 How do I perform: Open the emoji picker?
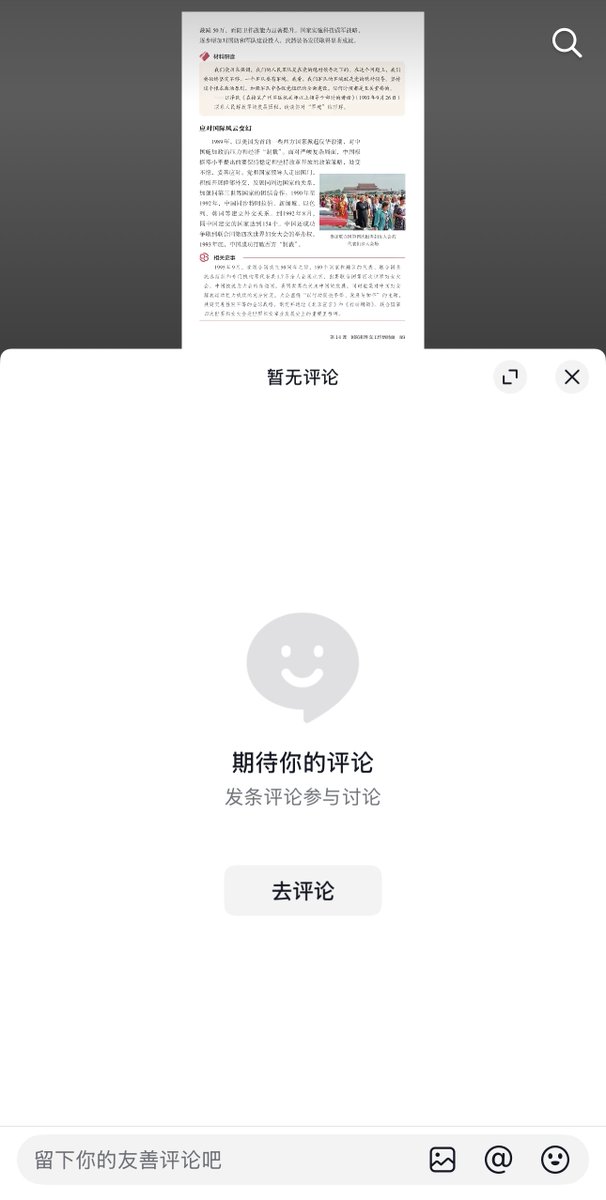555,1160
